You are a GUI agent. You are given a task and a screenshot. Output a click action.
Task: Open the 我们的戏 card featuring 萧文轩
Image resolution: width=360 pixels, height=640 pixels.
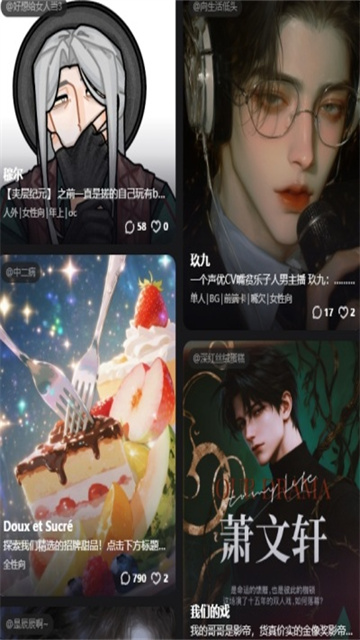click(x=271, y=490)
